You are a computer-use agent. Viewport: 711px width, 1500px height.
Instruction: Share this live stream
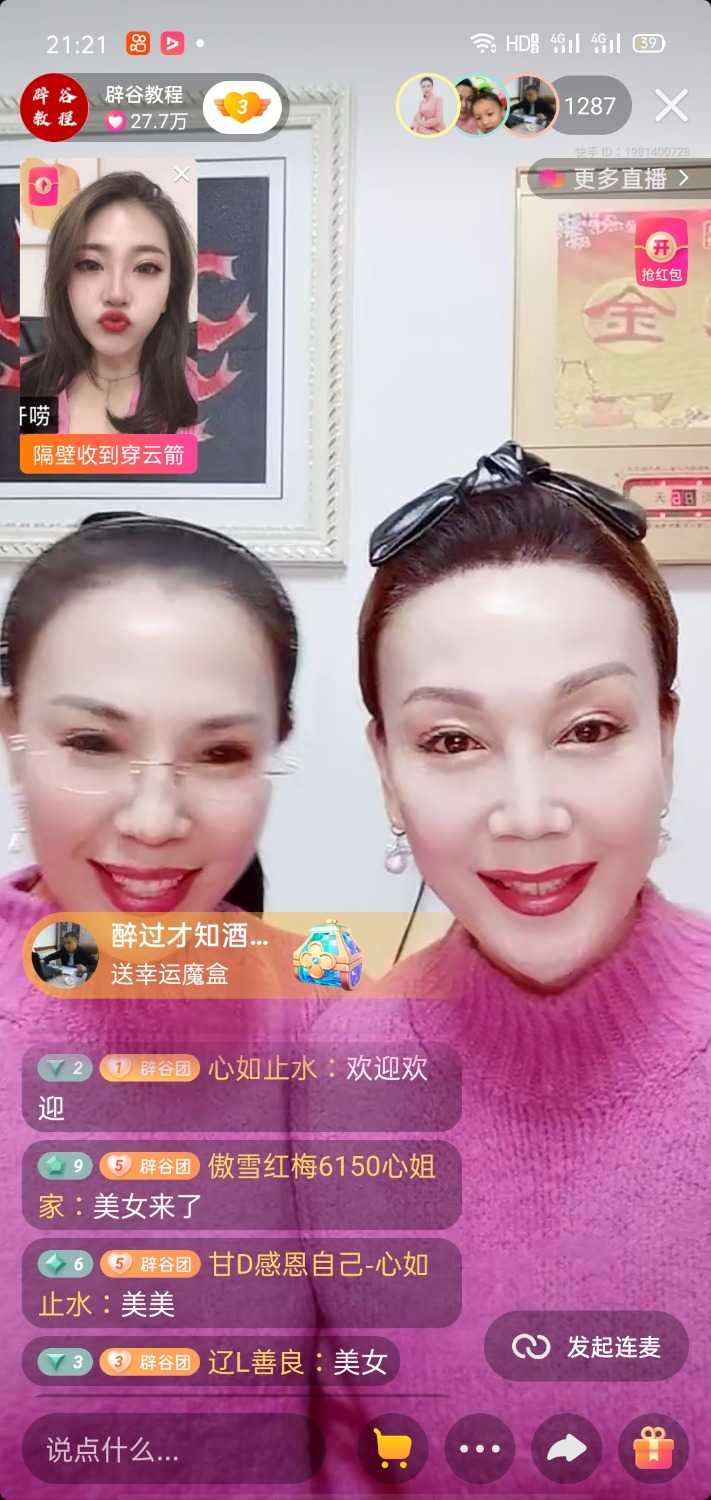tap(566, 1448)
